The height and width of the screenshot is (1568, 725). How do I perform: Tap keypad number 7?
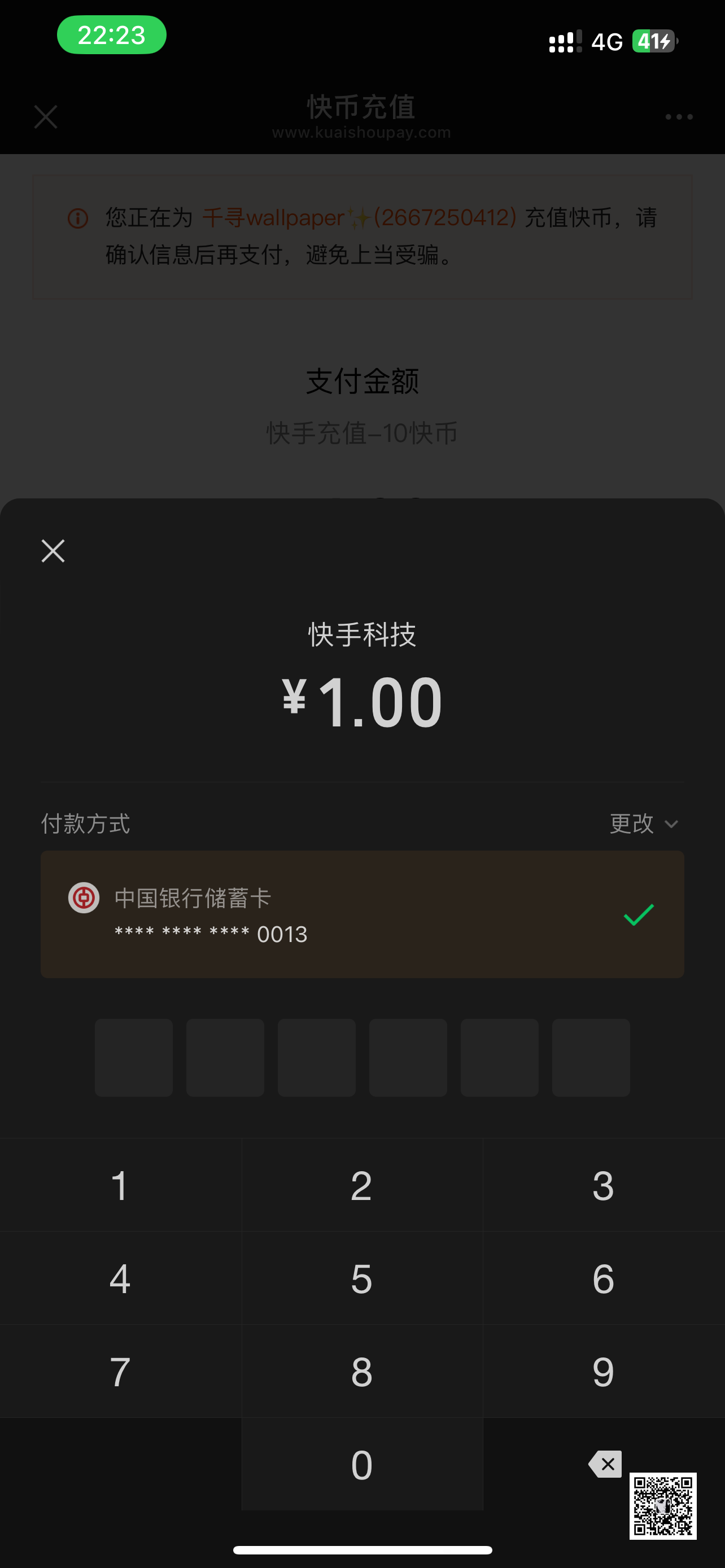pos(120,1372)
